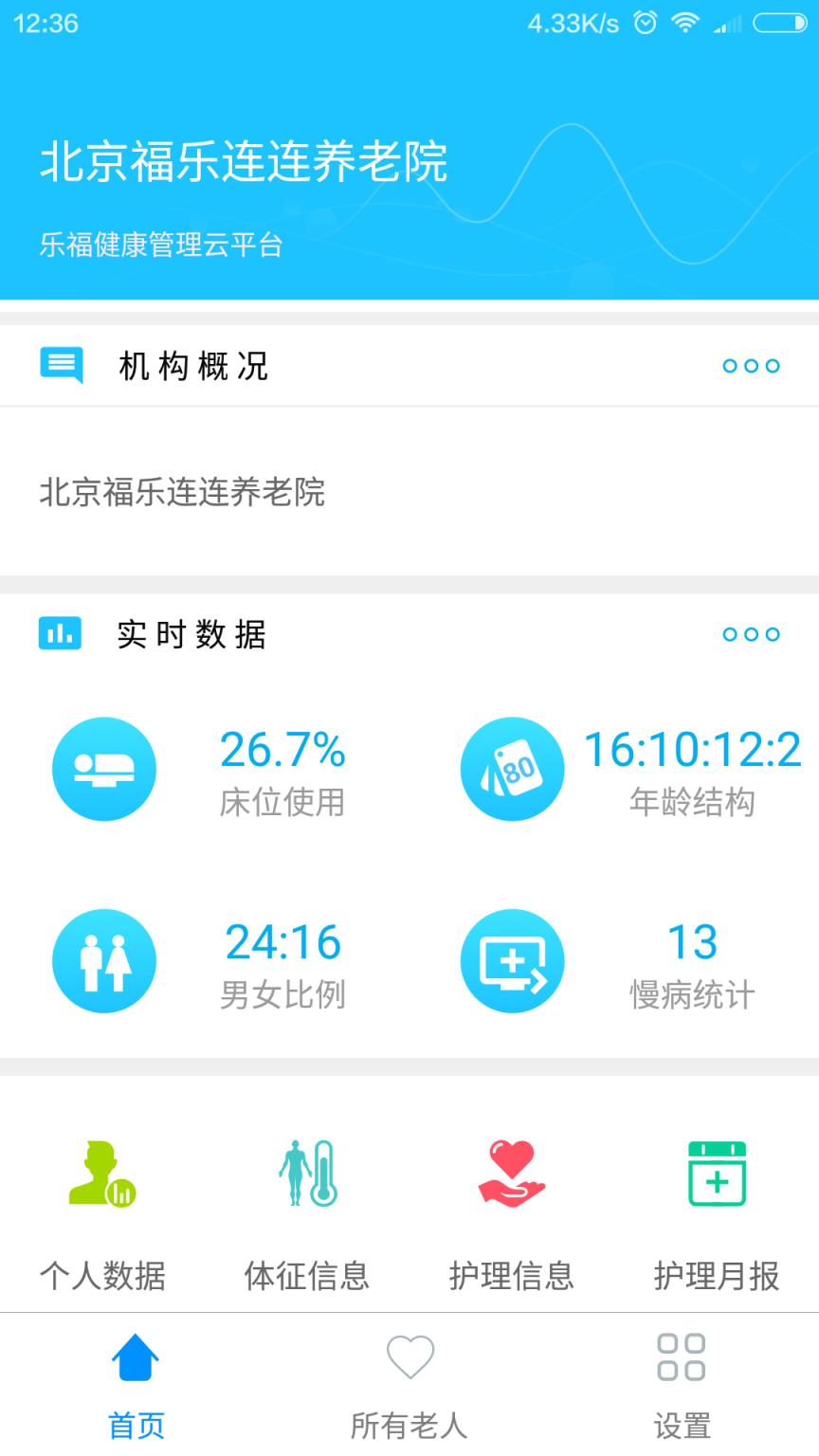The height and width of the screenshot is (1456, 819).
Task: Click the 13 chronic disease count
Action: pos(691,941)
